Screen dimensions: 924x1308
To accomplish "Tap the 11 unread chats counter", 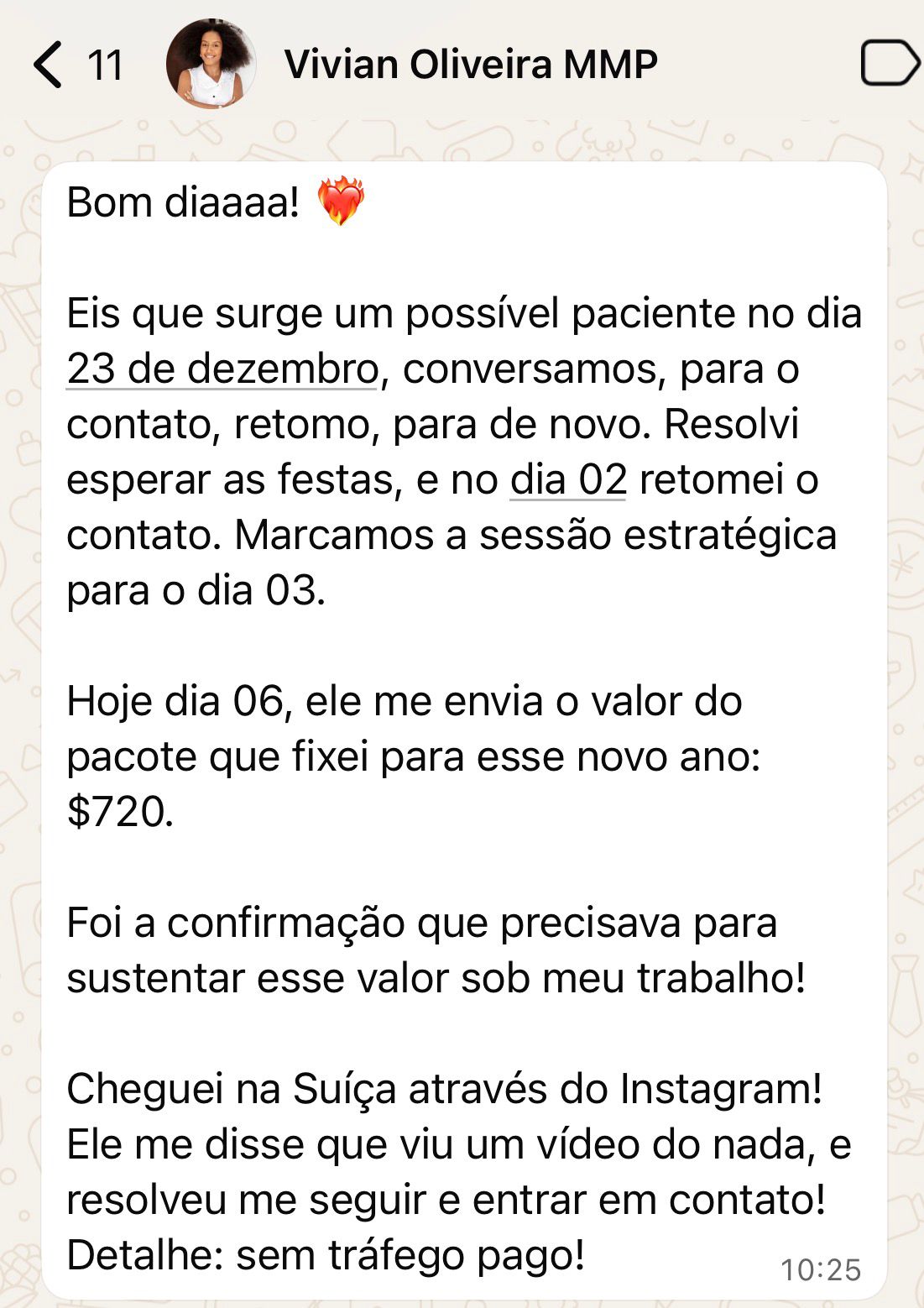I will coord(105,65).
